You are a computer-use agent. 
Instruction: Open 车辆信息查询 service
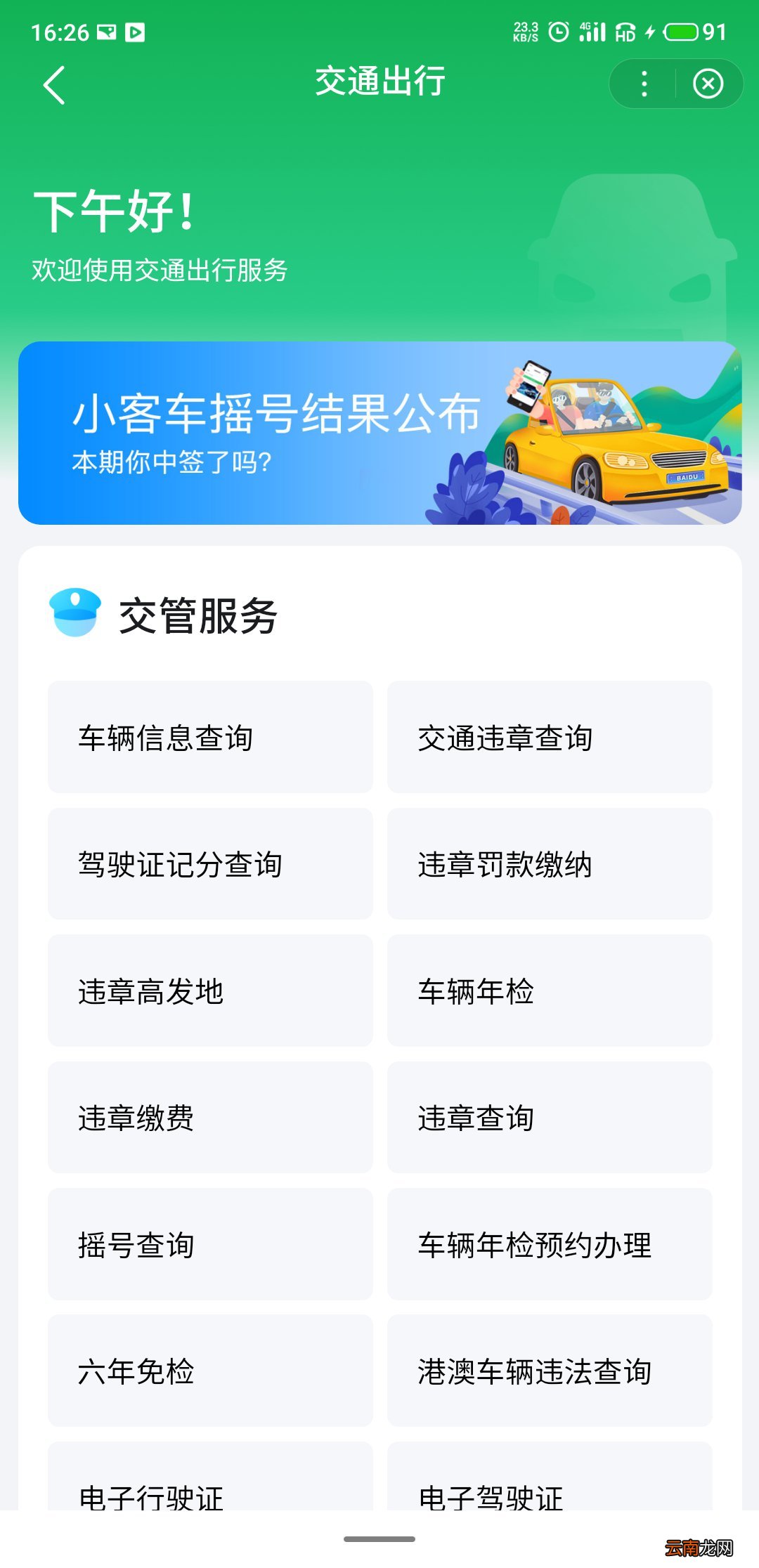(209, 735)
